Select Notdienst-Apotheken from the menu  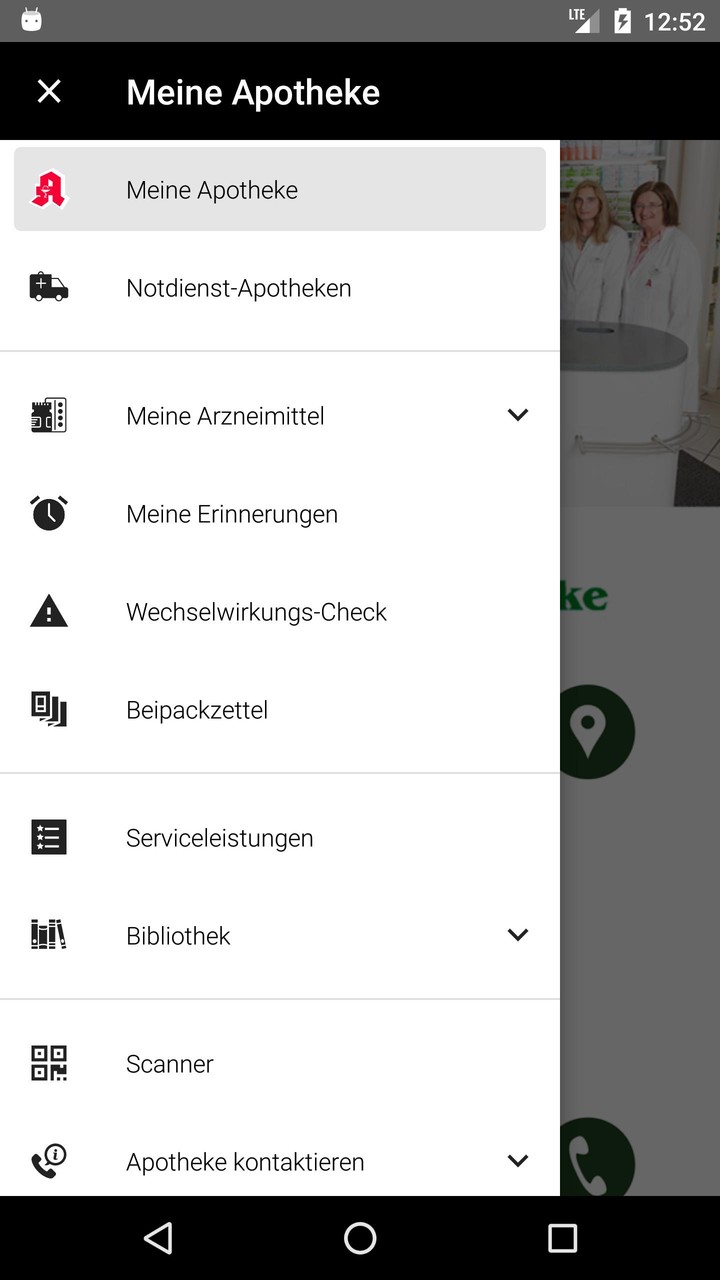(239, 287)
